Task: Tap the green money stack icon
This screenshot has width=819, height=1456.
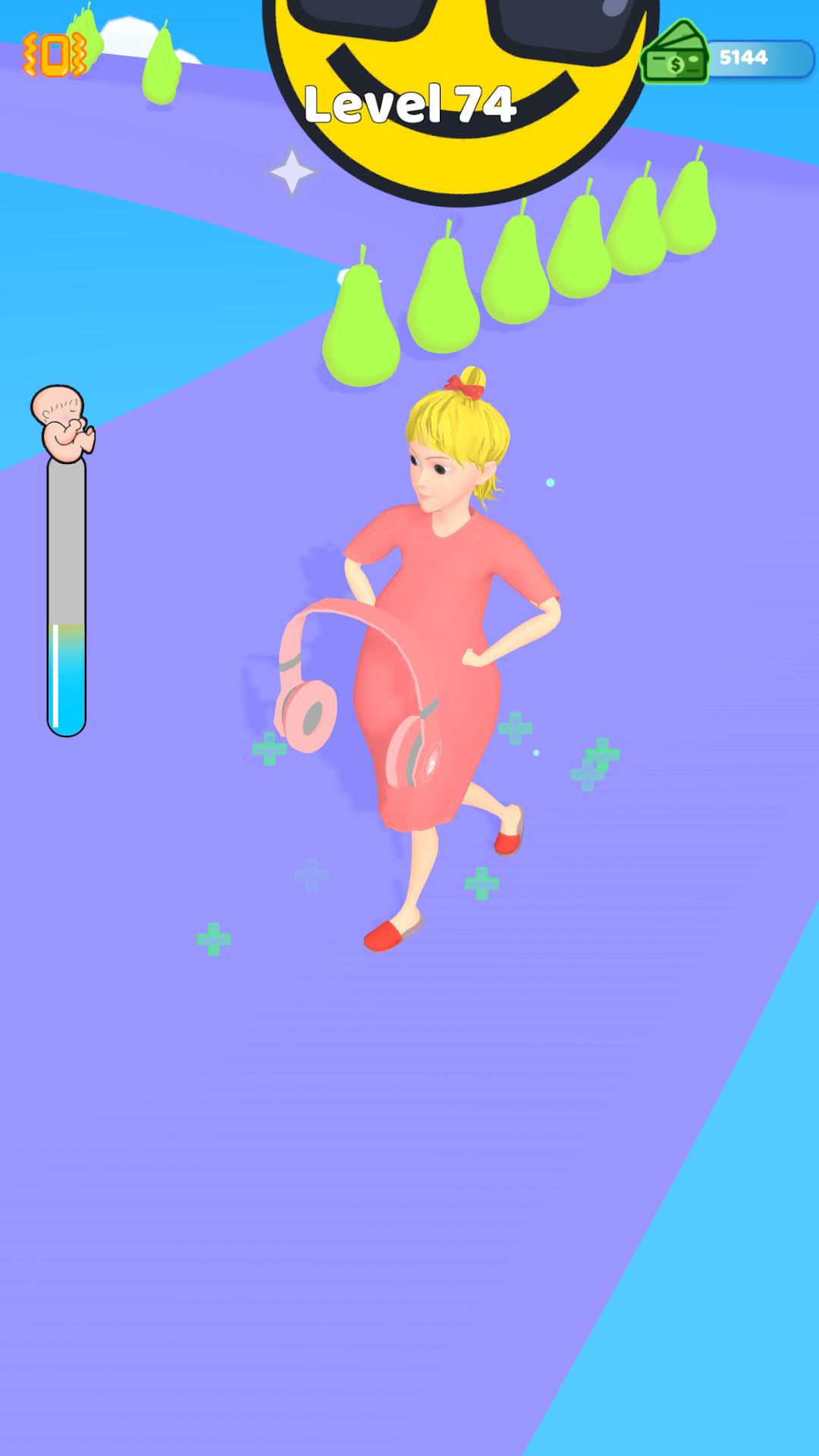Action: tap(679, 55)
